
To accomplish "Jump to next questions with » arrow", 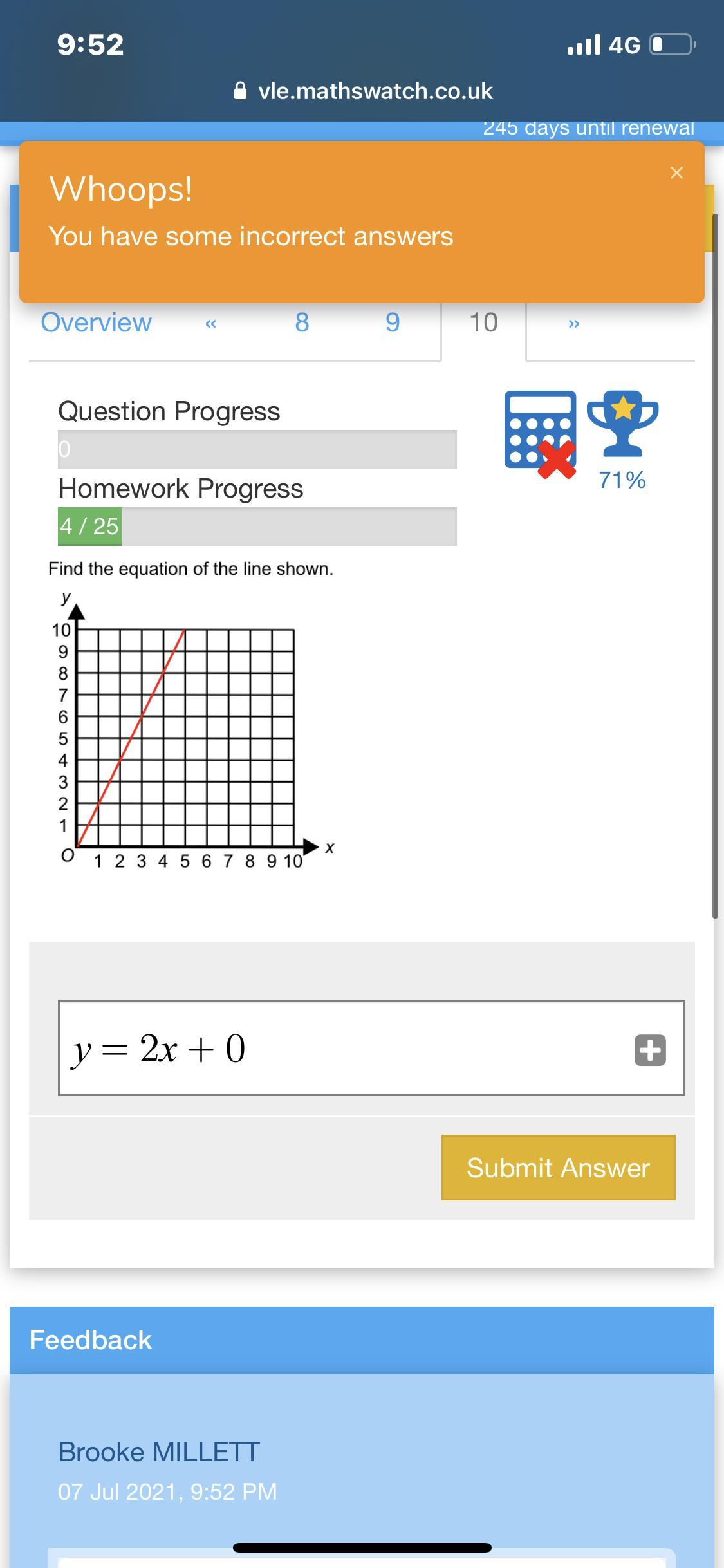I will click(x=574, y=324).
